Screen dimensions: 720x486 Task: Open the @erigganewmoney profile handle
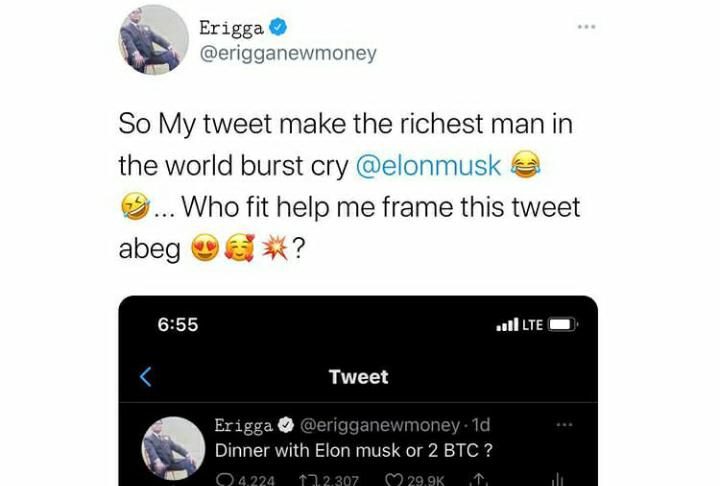click(288, 54)
